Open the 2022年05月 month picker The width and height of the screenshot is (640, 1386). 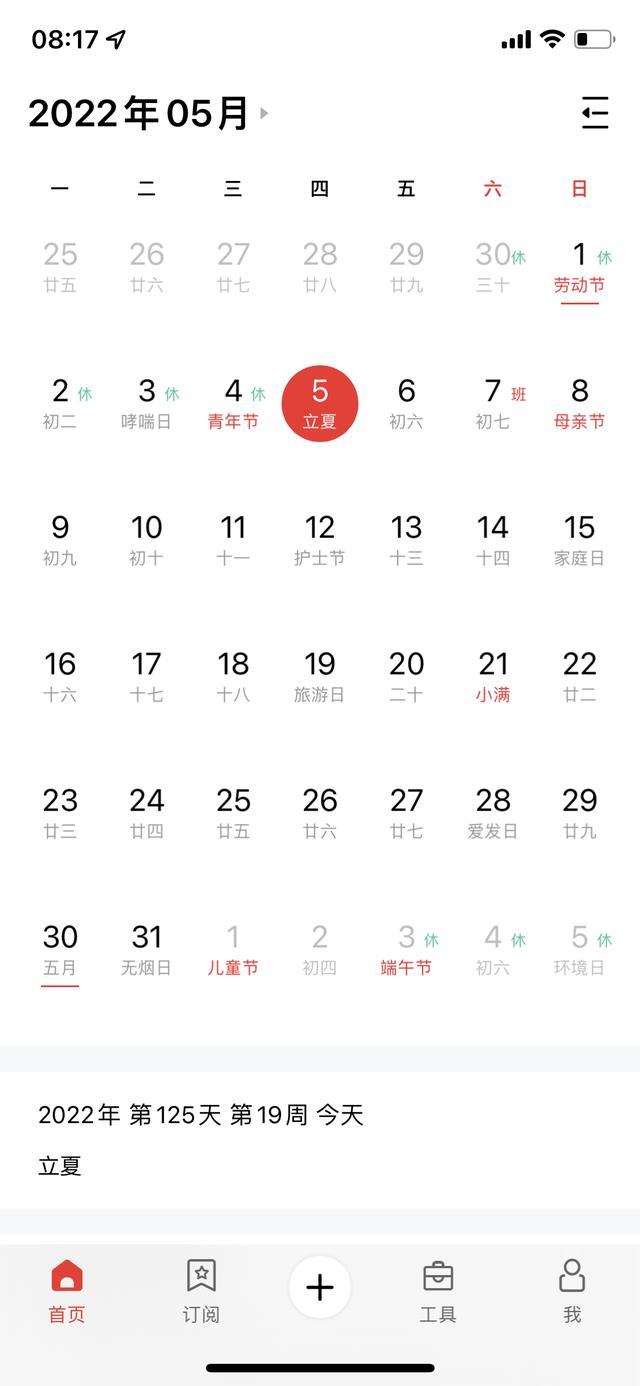[148, 114]
